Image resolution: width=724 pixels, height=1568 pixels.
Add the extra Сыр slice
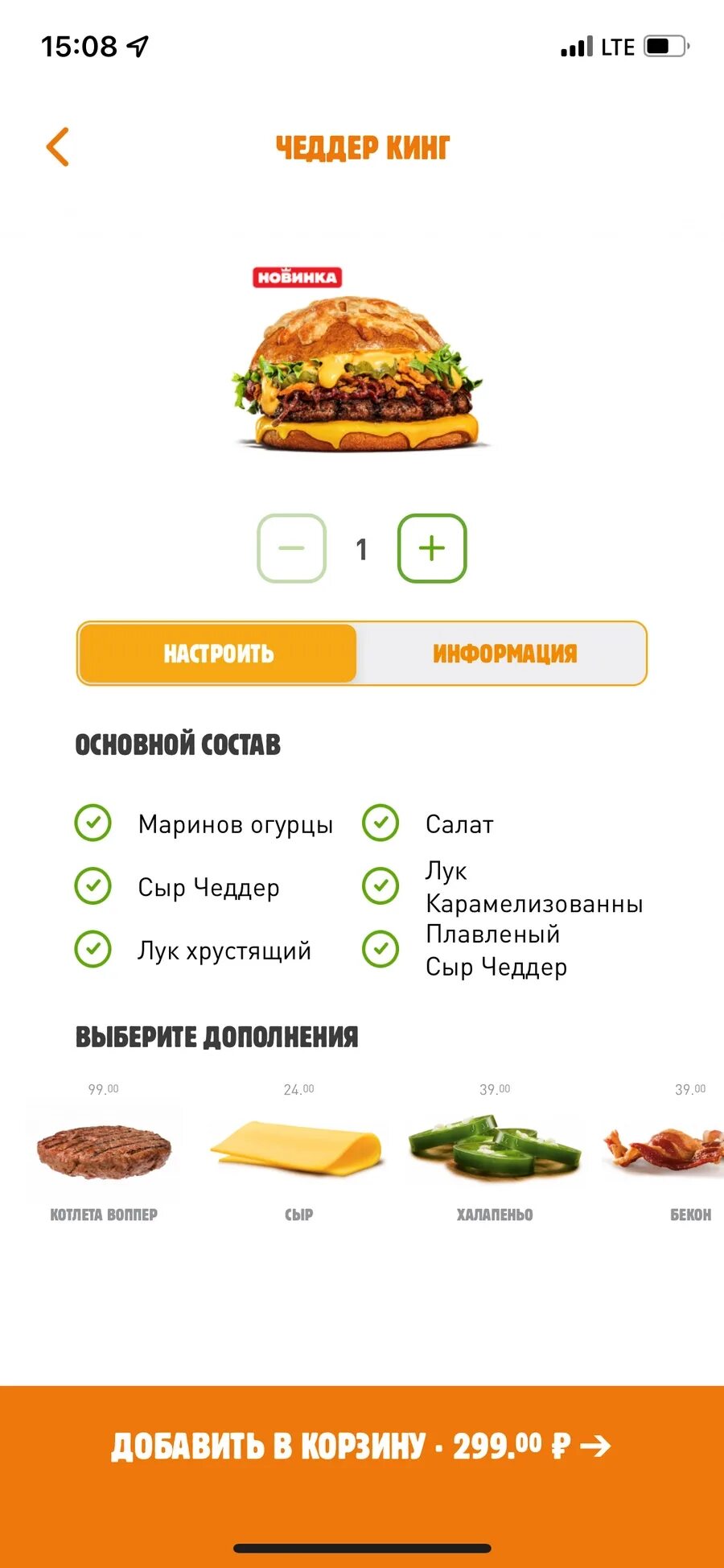click(x=298, y=1153)
